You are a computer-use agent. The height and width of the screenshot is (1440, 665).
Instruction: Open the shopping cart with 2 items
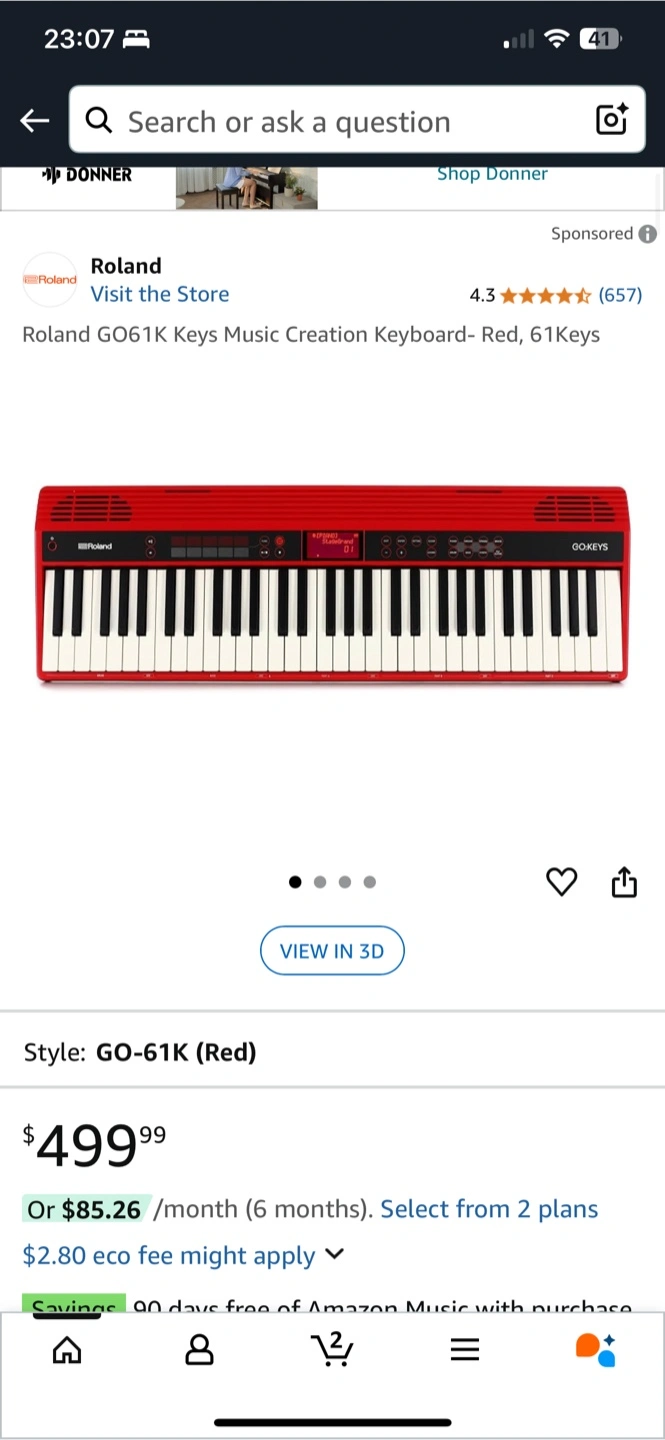pos(332,1349)
